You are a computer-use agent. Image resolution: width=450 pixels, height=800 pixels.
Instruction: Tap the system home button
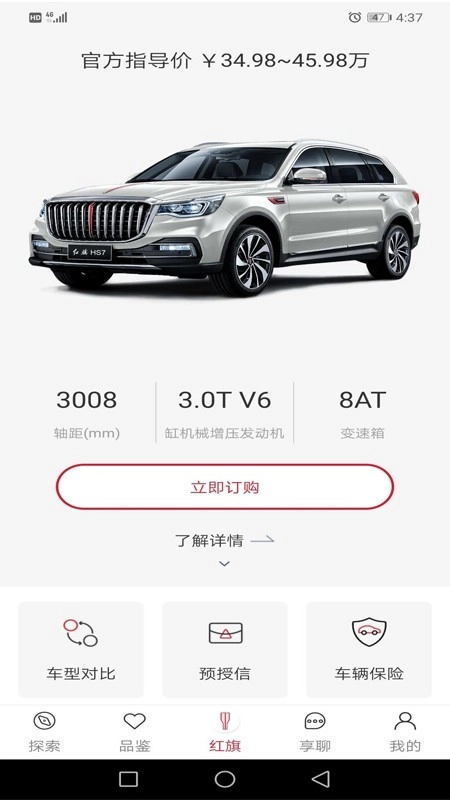point(225,779)
